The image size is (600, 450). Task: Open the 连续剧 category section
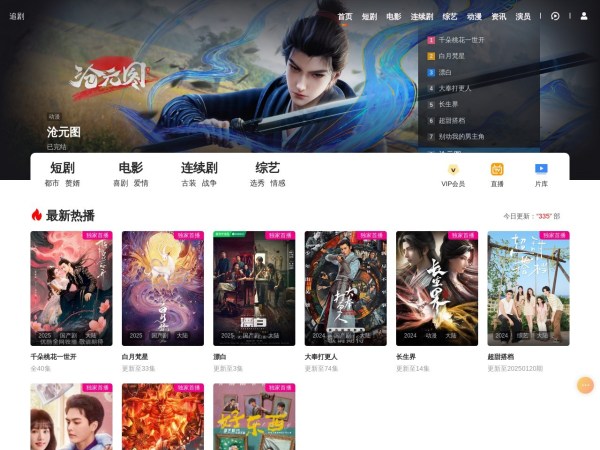(x=199, y=168)
